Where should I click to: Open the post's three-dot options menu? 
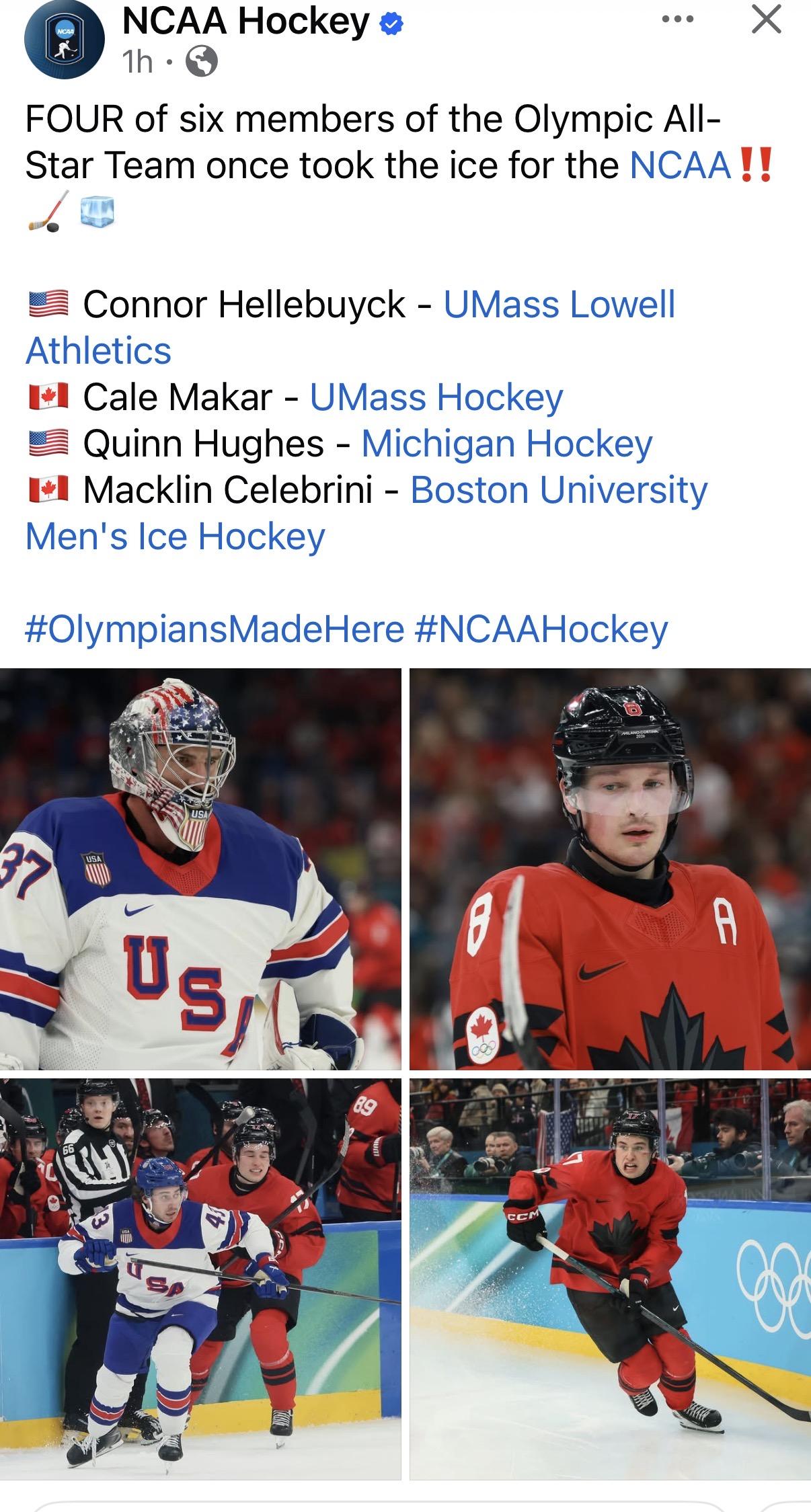click(x=677, y=20)
